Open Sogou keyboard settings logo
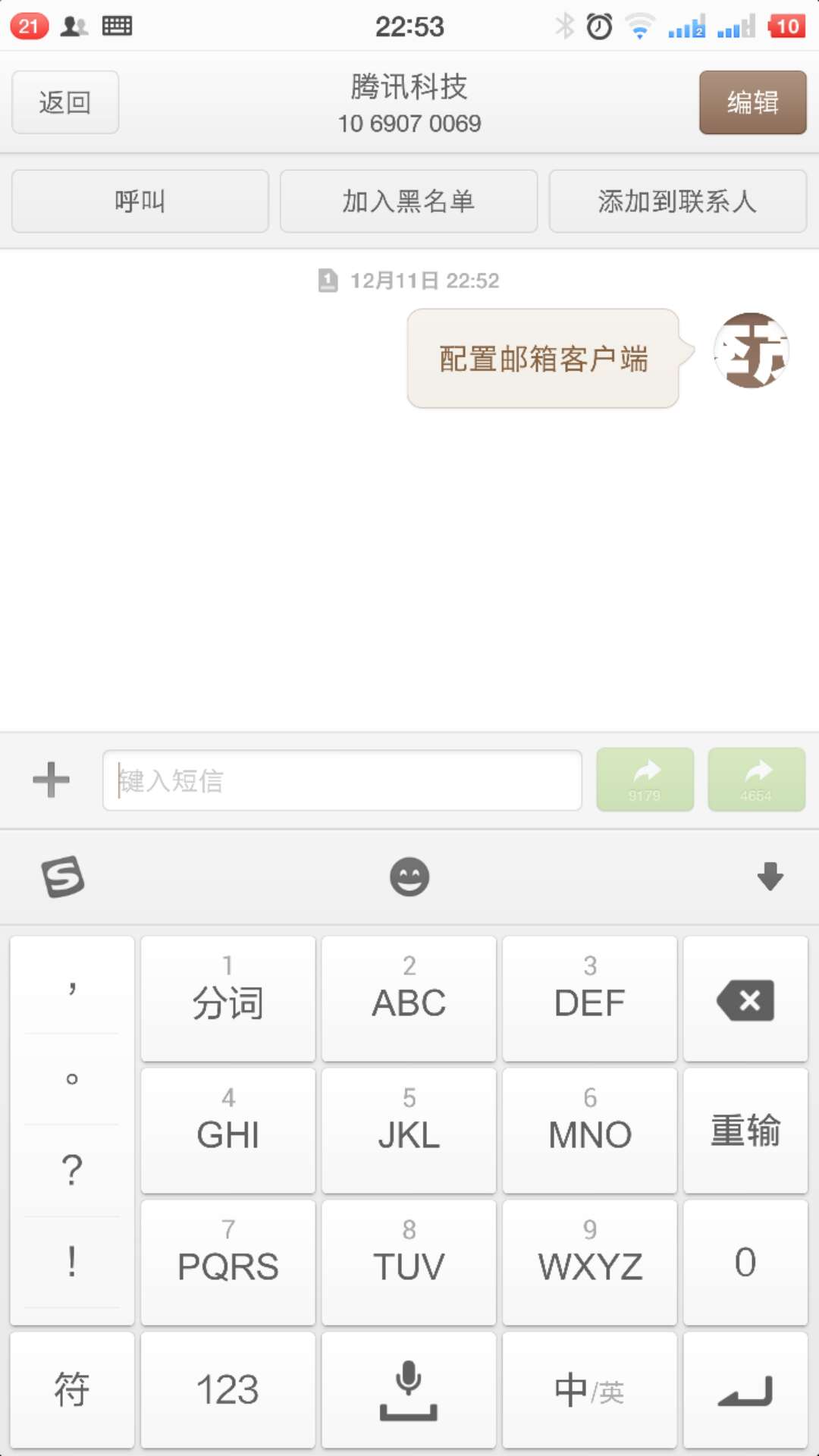The image size is (819, 1456). (63, 877)
